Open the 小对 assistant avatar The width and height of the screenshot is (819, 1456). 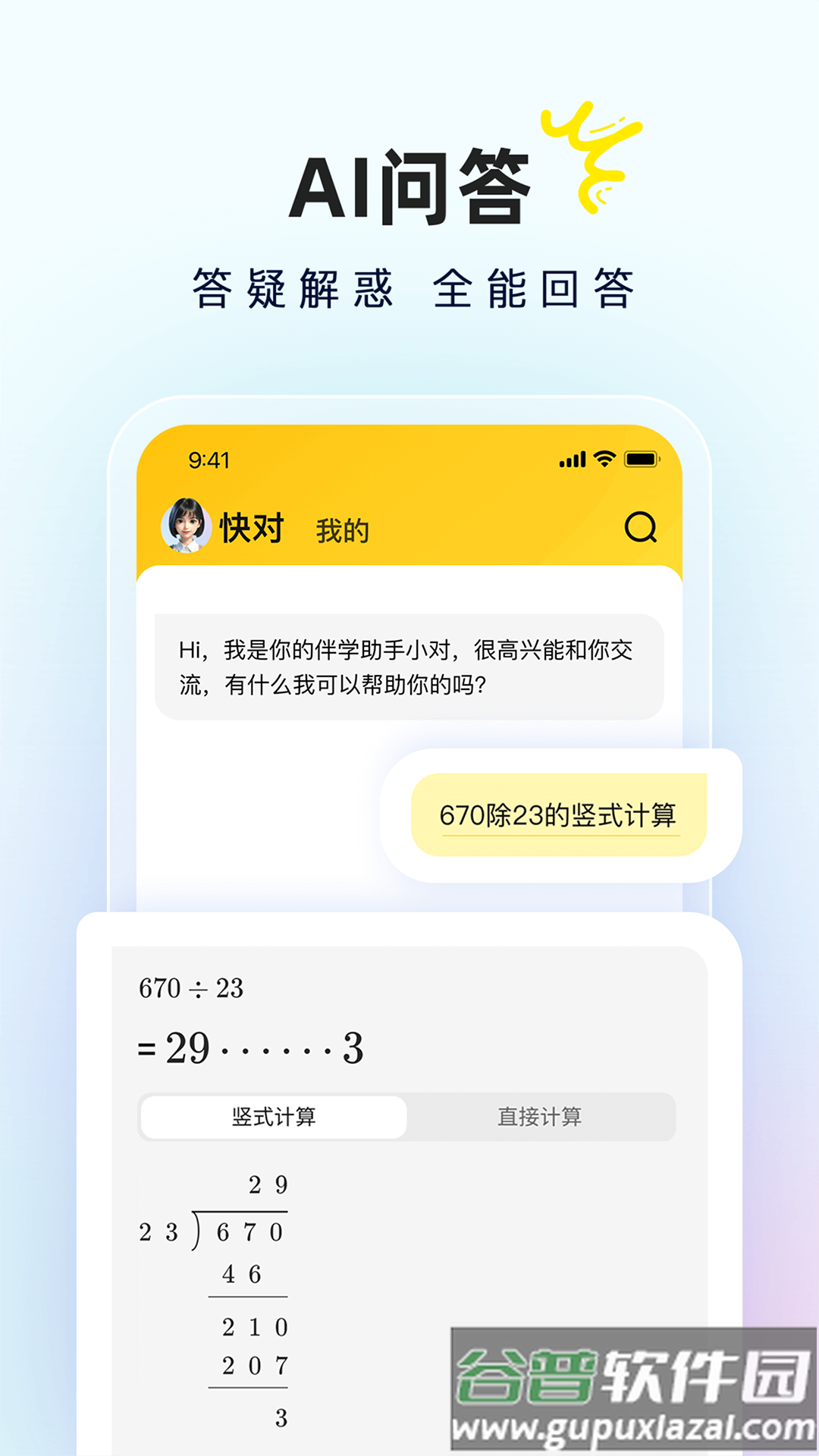click(185, 529)
